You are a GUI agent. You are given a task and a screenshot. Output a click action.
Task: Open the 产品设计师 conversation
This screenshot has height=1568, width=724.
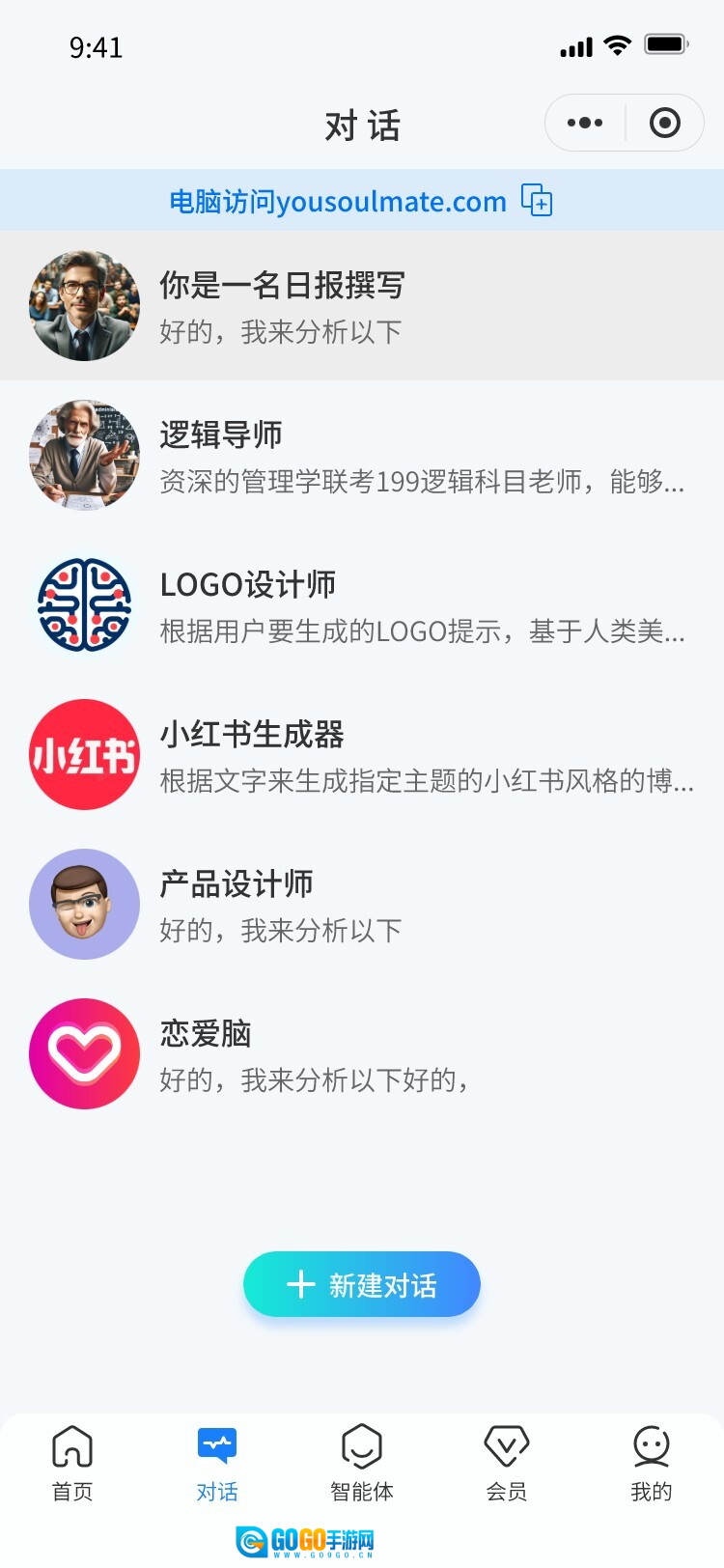tap(362, 905)
